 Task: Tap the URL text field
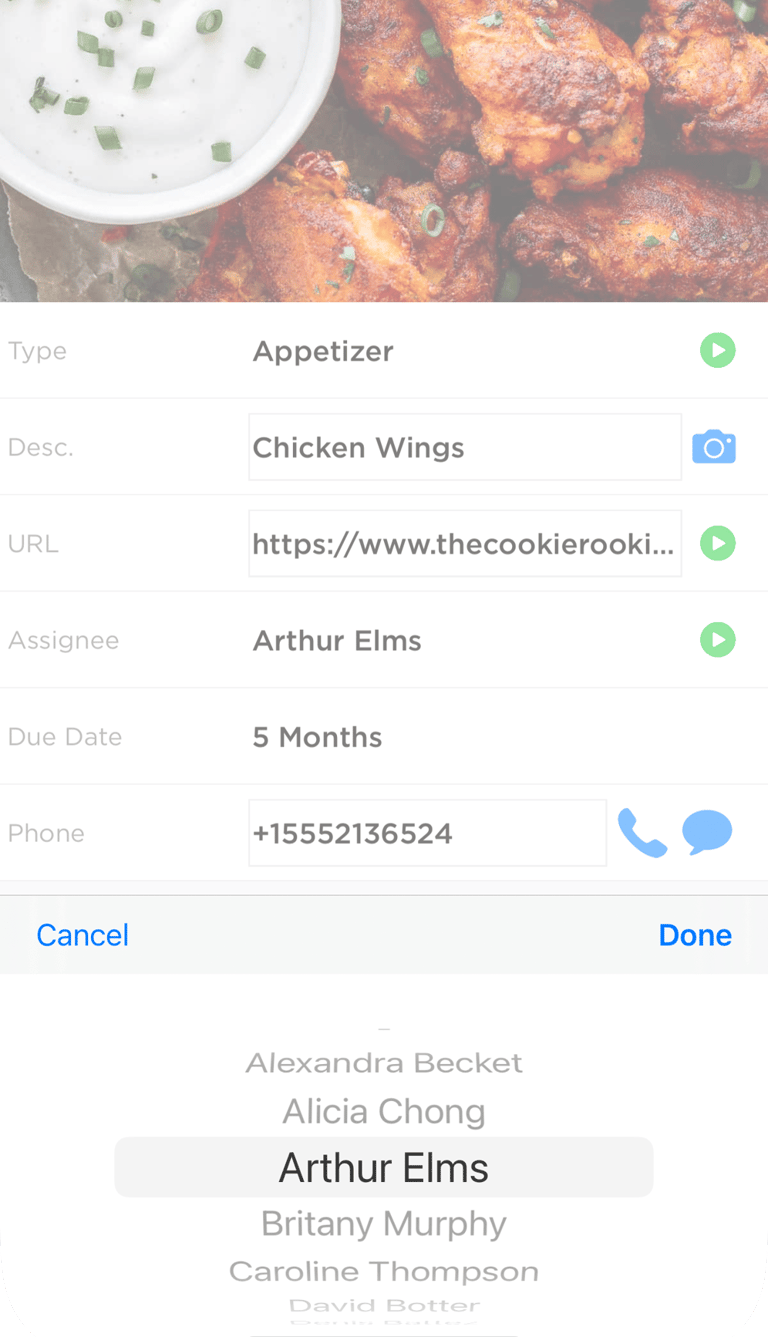tap(464, 544)
